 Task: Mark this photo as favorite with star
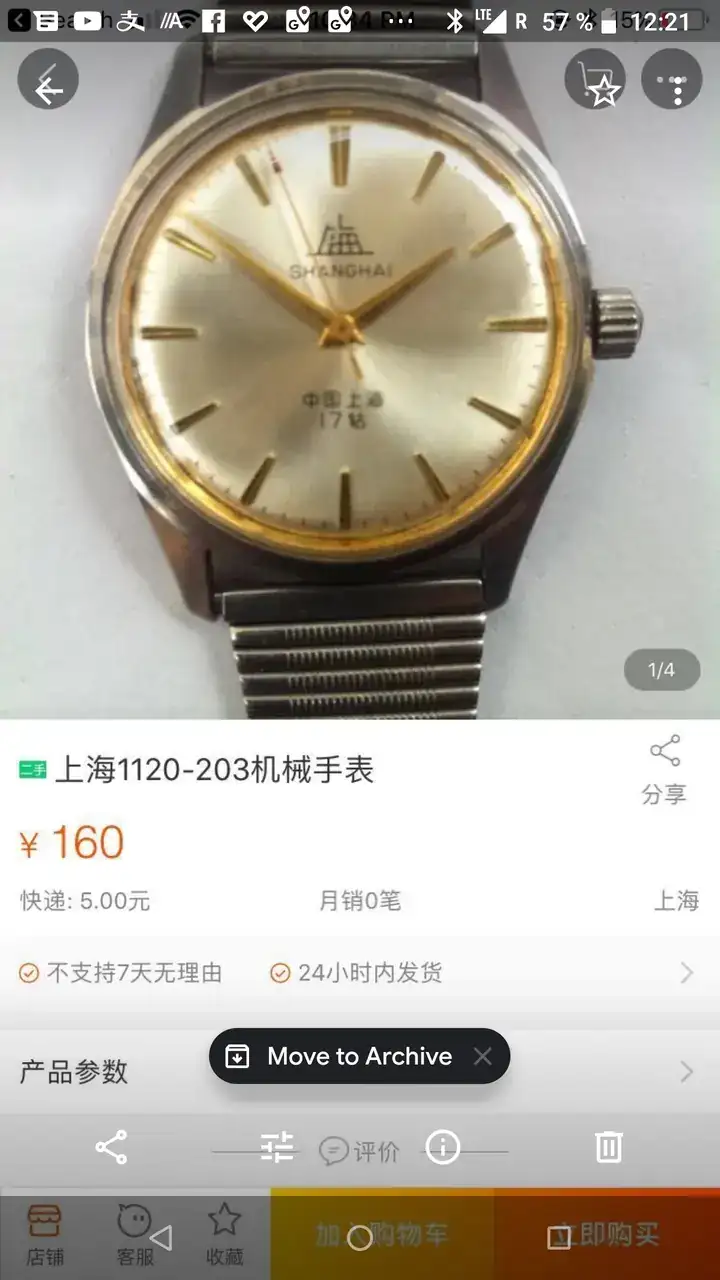pos(604,92)
